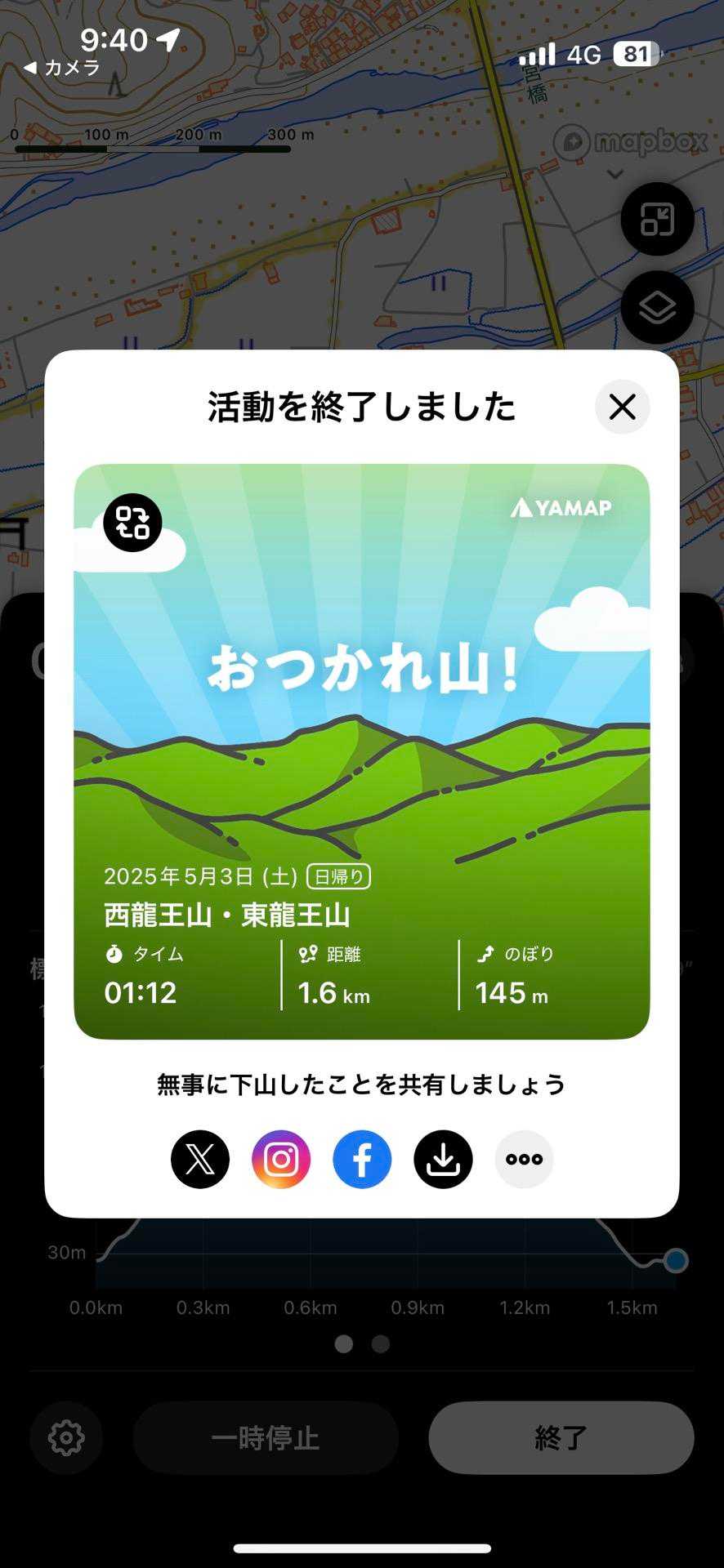
Task: Open the settings gear
Action: coord(66,1437)
